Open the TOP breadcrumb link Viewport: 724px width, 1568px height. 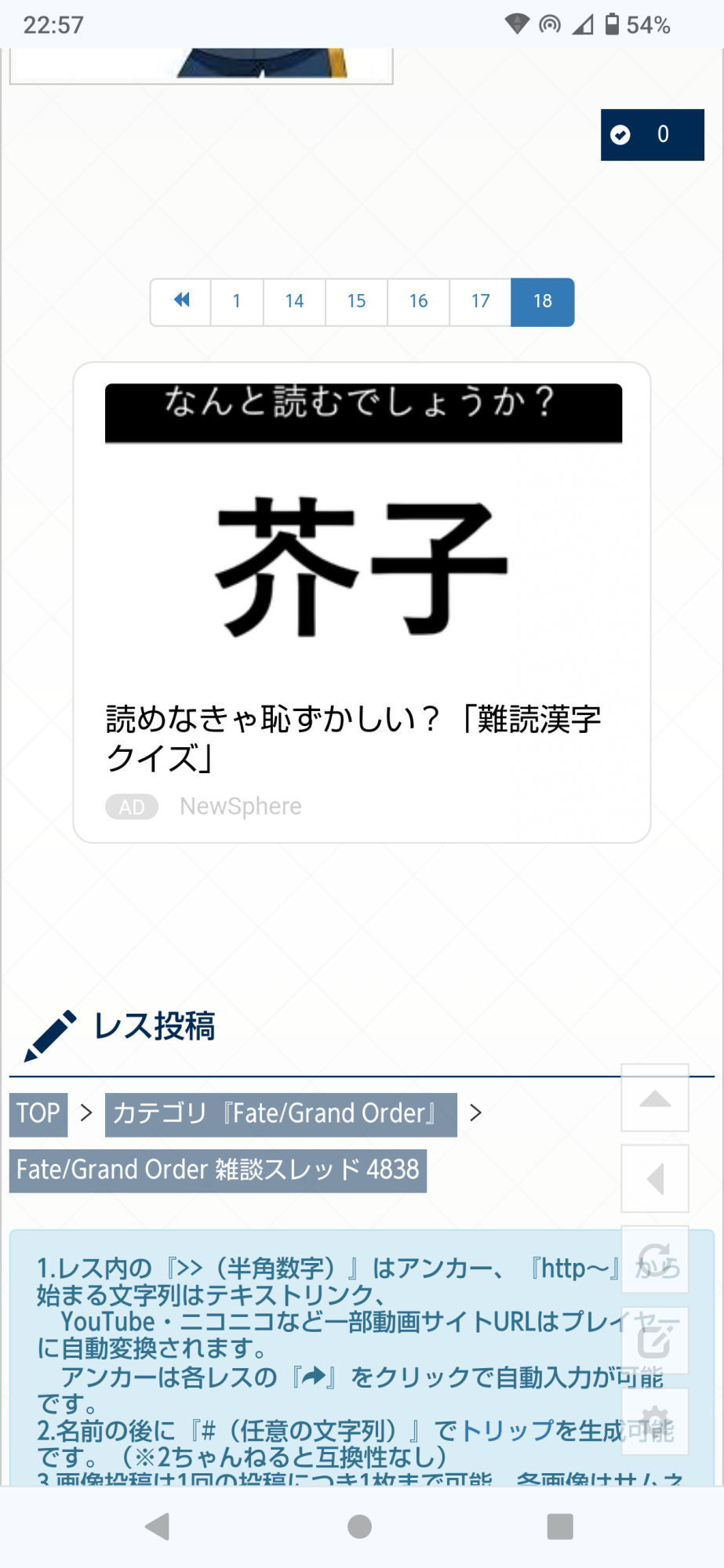(38, 1113)
